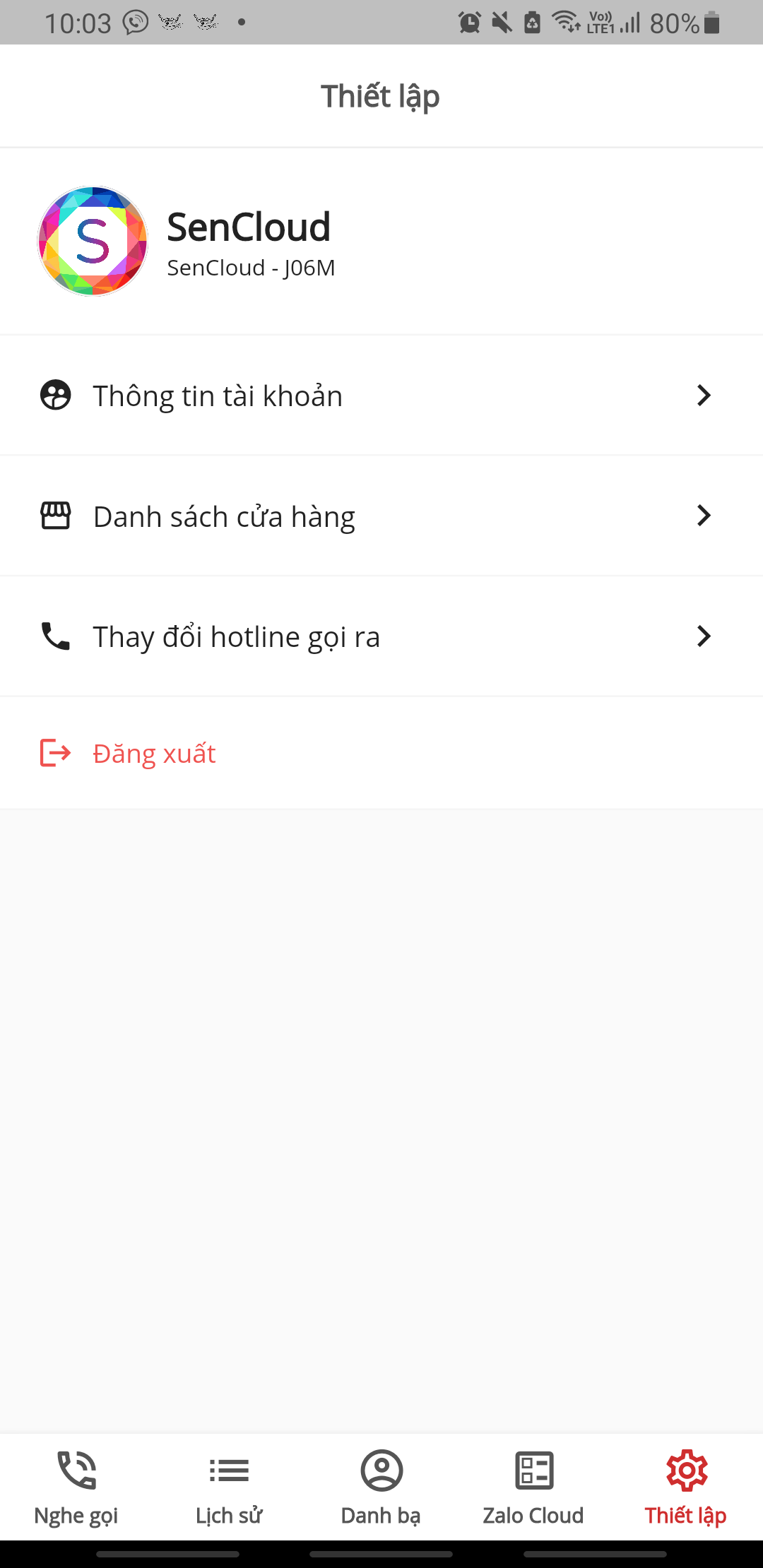Select Thay đổi hotline gọi ra
The width and height of the screenshot is (763, 1568).
381,636
